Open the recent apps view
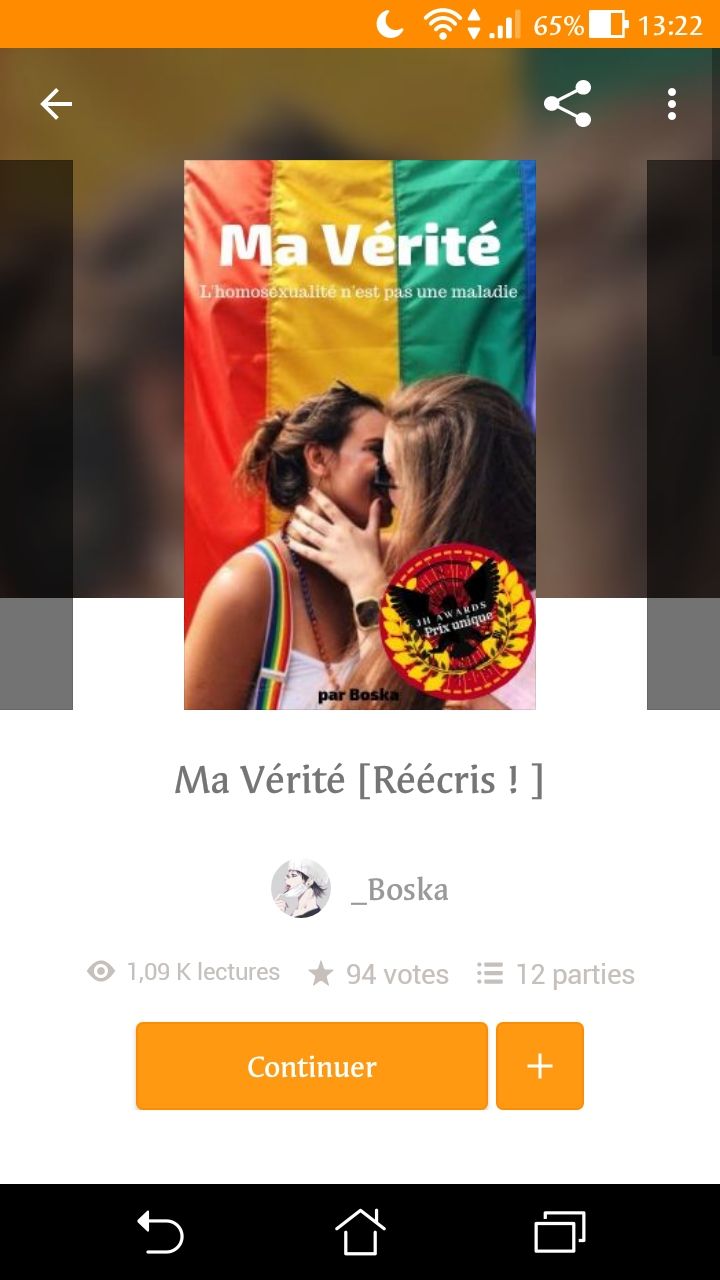Screen dimensions: 720x1280 tap(559, 1231)
